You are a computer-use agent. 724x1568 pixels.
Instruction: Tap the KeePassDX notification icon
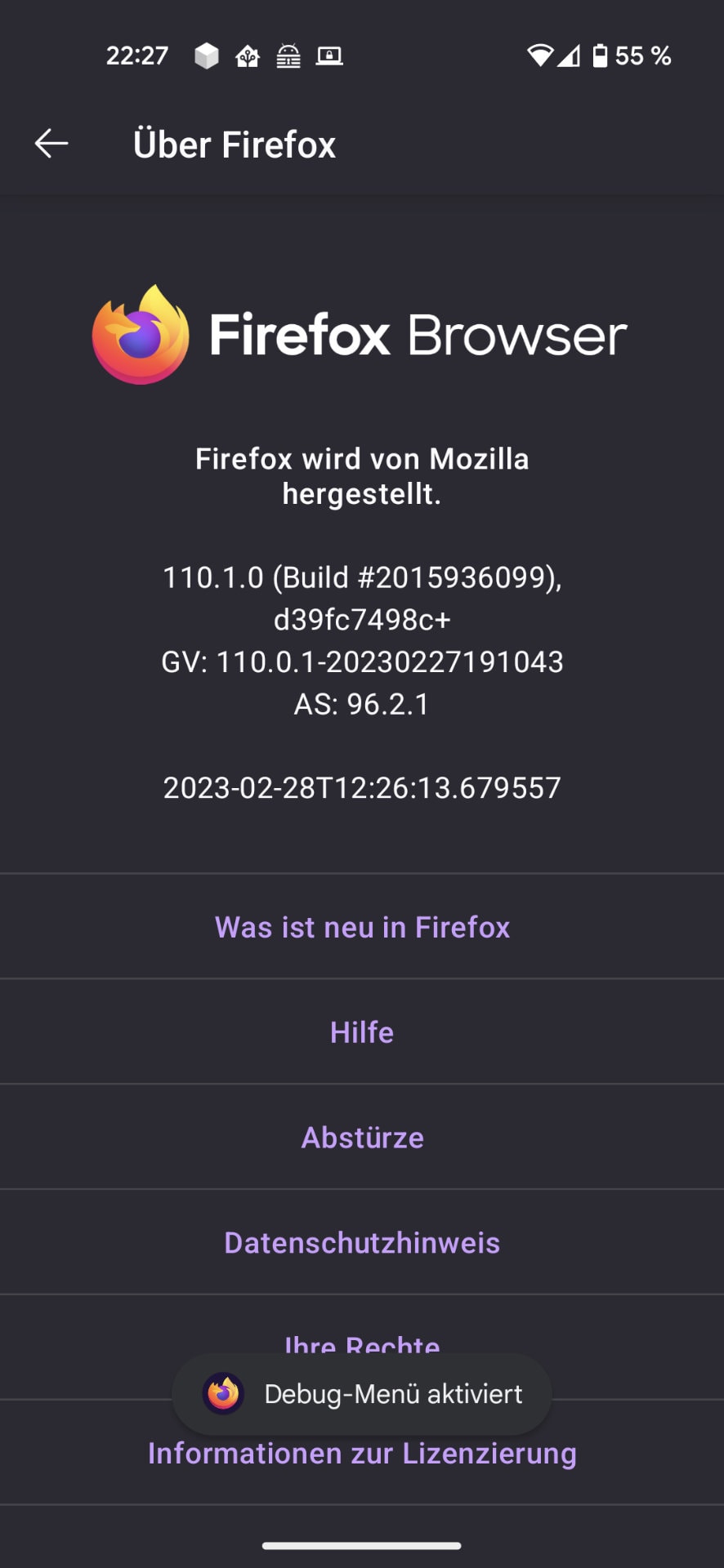tap(288, 56)
